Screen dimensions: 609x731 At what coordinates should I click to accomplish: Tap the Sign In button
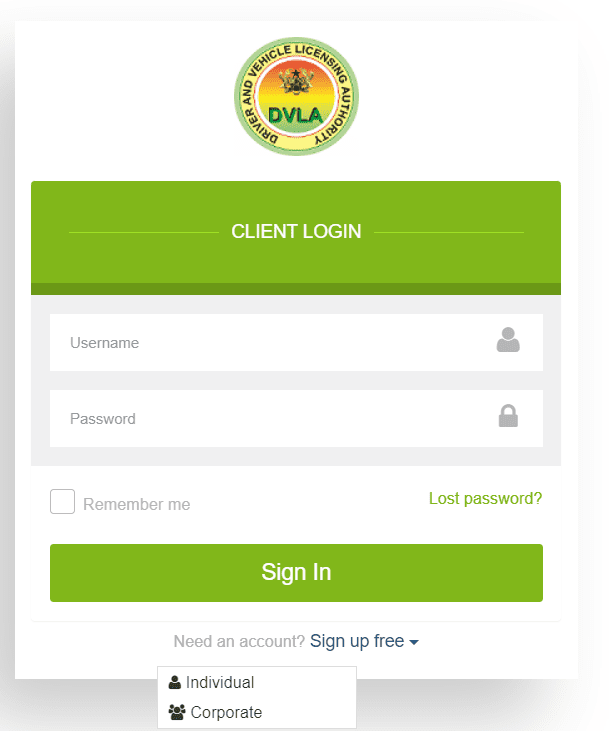(296, 573)
